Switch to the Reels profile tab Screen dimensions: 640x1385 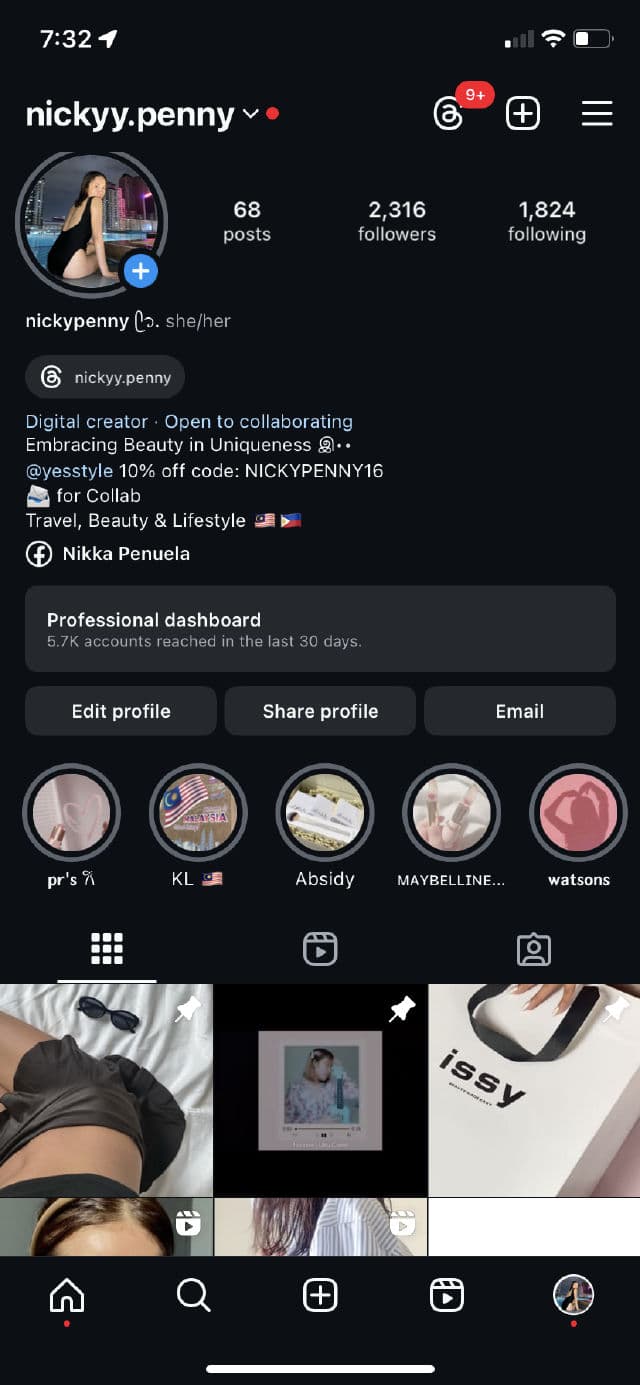point(320,949)
